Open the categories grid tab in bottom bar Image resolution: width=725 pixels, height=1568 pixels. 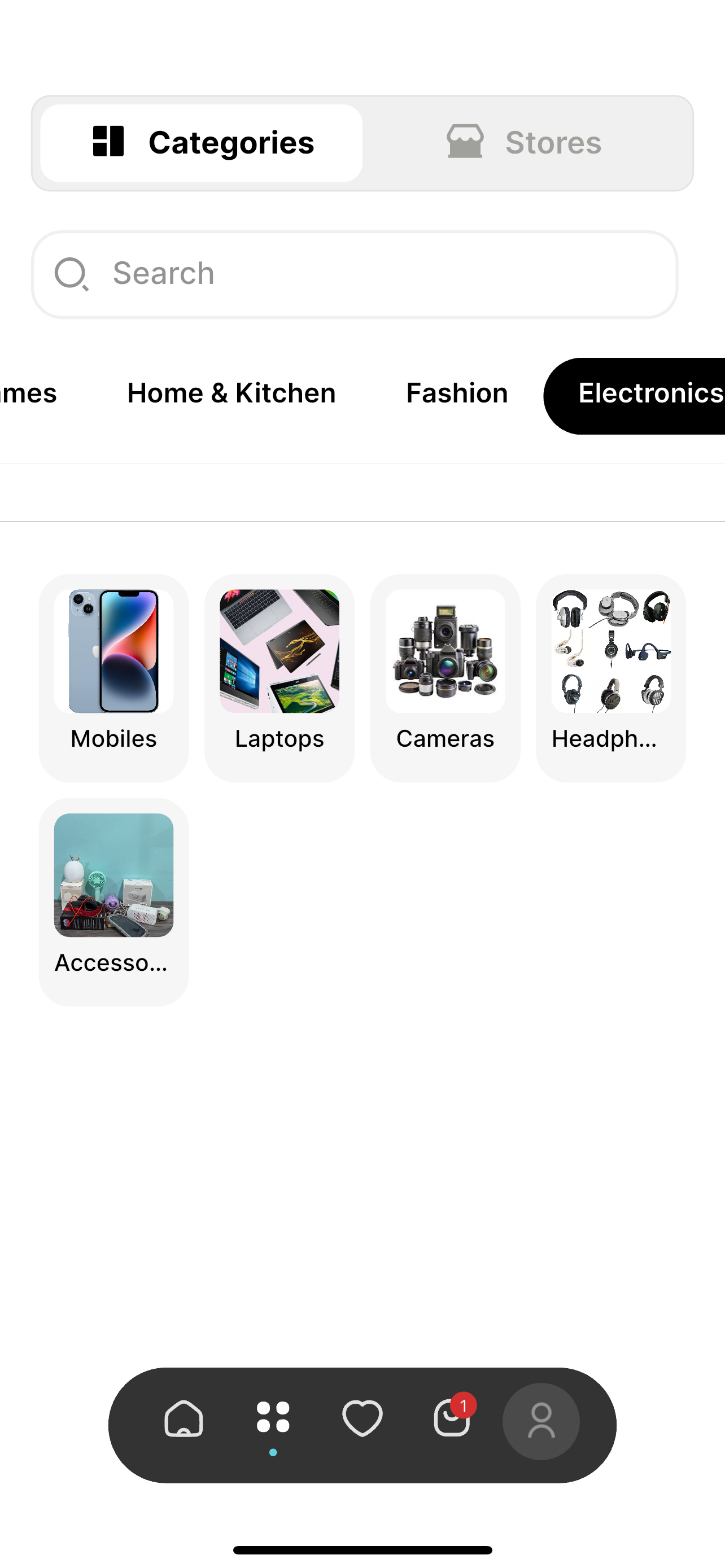point(273,1419)
